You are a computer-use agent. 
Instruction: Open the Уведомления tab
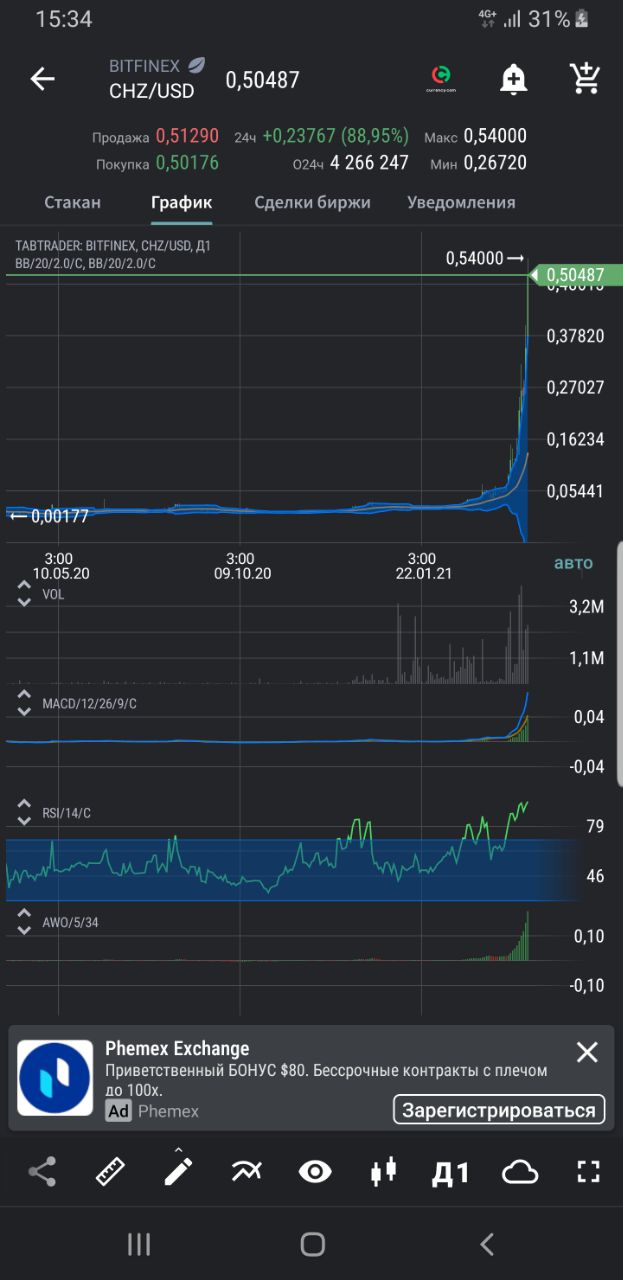[x=461, y=202]
